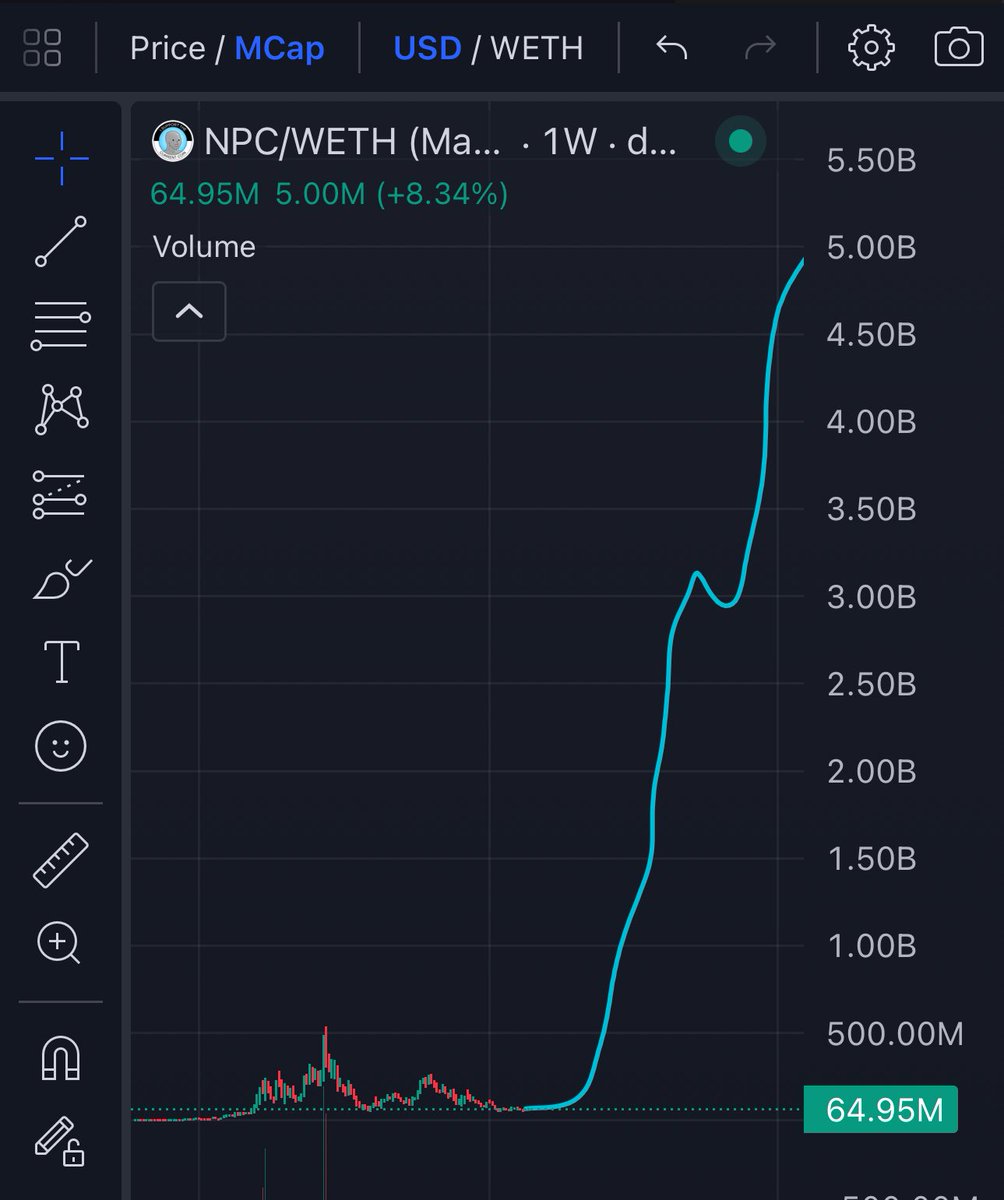The height and width of the screenshot is (1200, 1004).
Task: Show values in USD
Action: coord(427,47)
